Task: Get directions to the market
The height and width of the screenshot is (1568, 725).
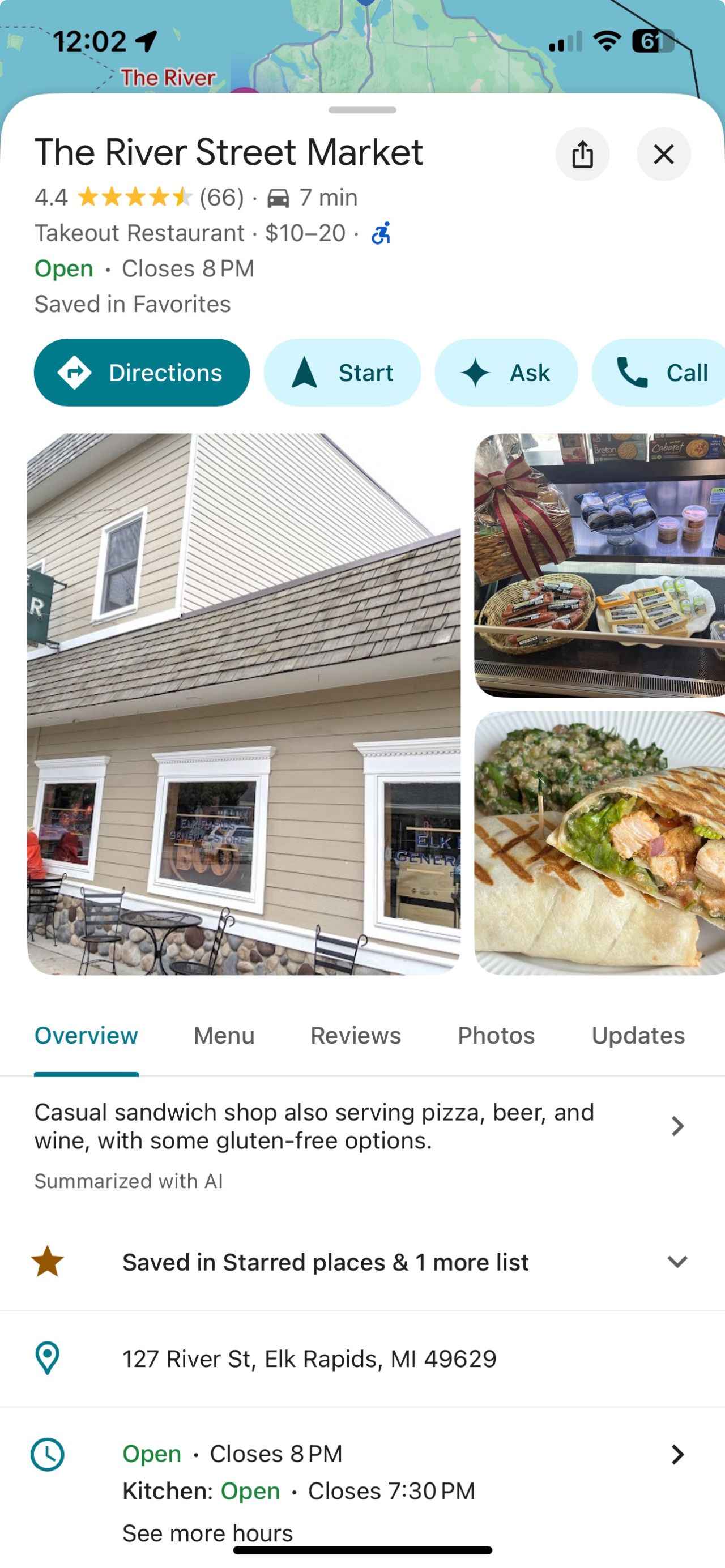Action: pos(142,373)
